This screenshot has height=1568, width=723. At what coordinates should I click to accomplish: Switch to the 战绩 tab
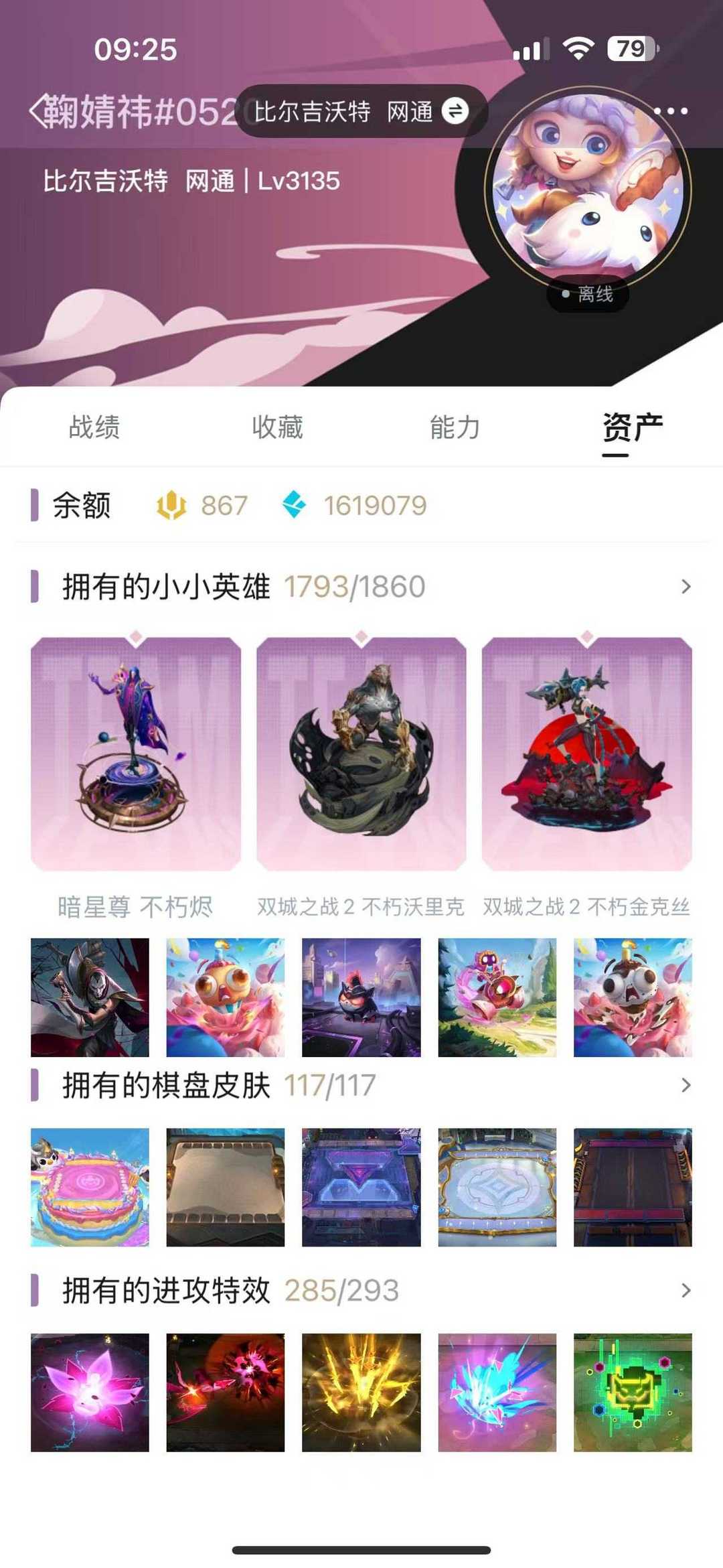pos(94,427)
